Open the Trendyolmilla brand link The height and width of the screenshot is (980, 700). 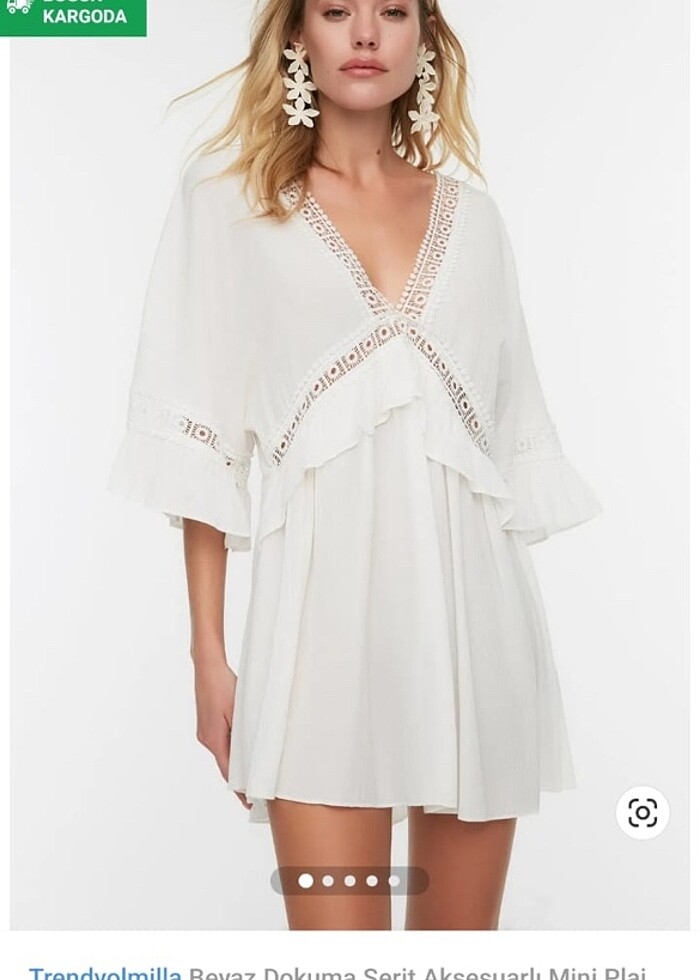coord(105,973)
